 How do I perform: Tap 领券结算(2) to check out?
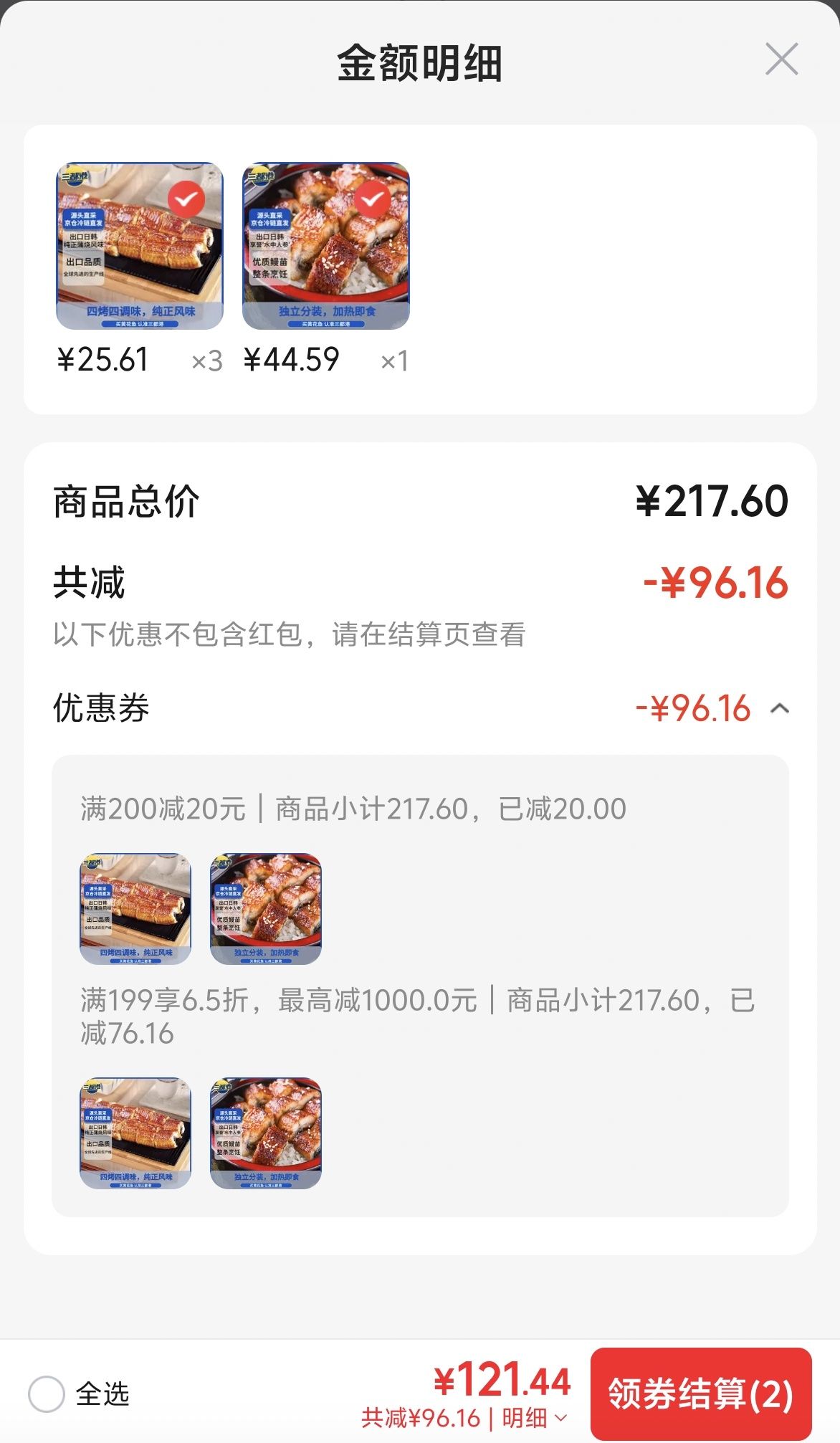tap(701, 1394)
